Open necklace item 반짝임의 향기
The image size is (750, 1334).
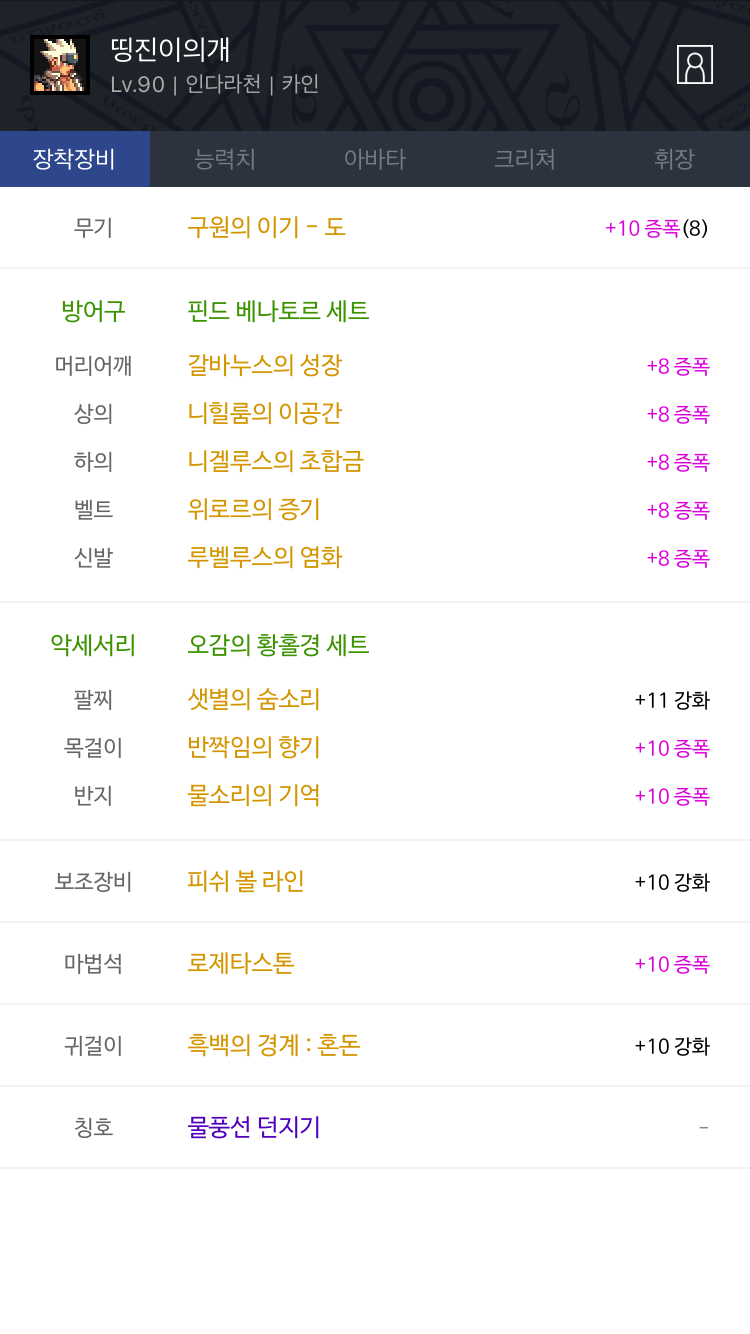[x=254, y=747]
